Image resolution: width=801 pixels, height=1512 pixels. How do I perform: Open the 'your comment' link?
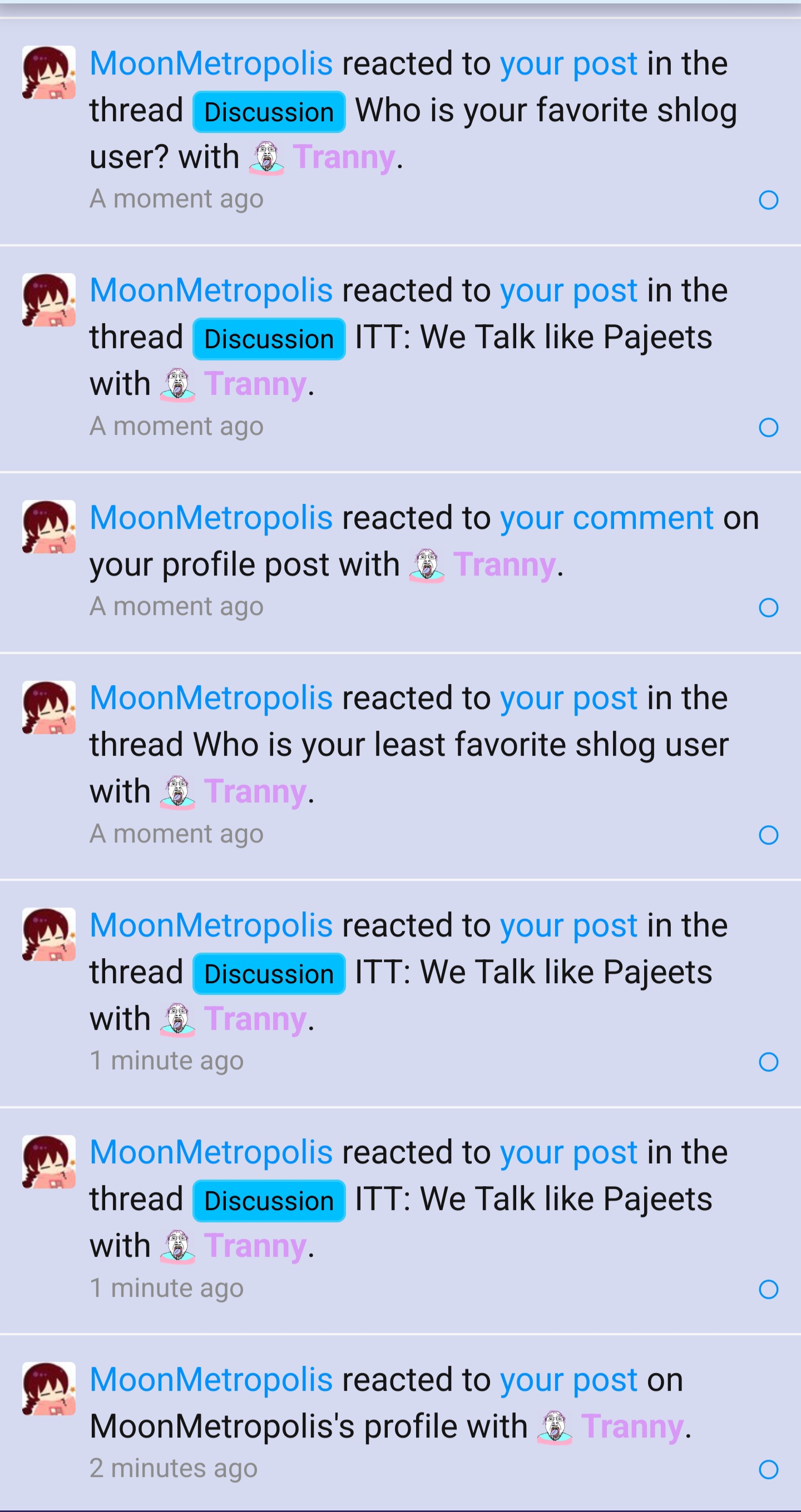[607, 518]
